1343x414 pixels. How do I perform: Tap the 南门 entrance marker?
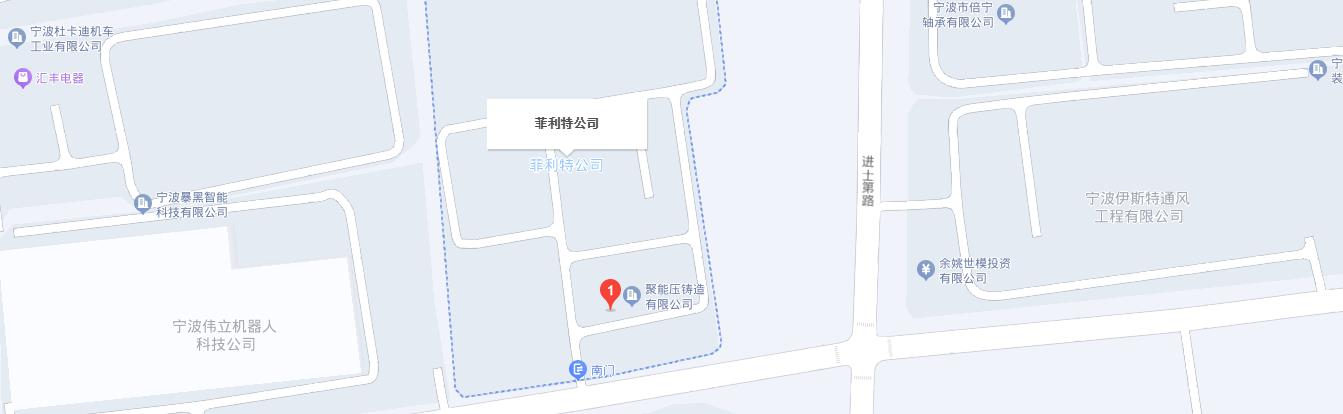coord(577,370)
